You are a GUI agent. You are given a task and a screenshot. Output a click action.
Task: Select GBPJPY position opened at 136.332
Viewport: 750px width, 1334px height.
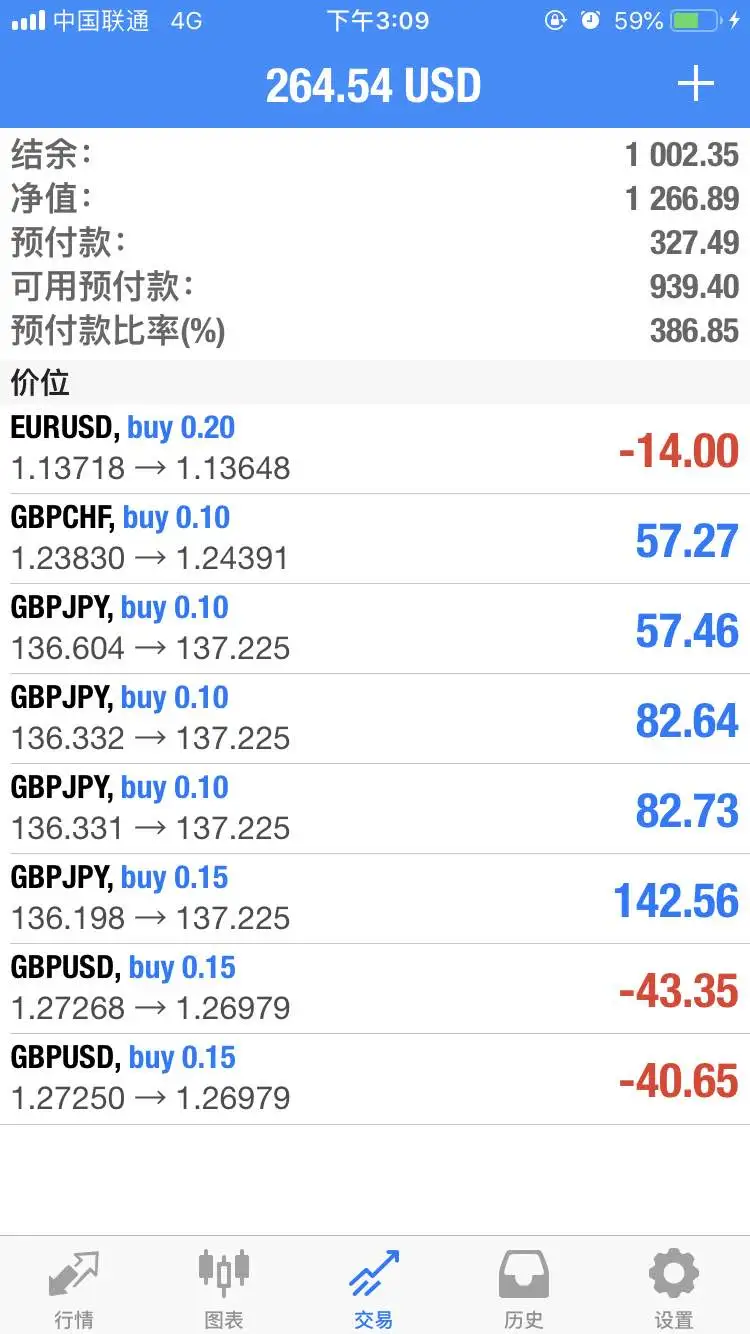pyautogui.click(x=375, y=719)
